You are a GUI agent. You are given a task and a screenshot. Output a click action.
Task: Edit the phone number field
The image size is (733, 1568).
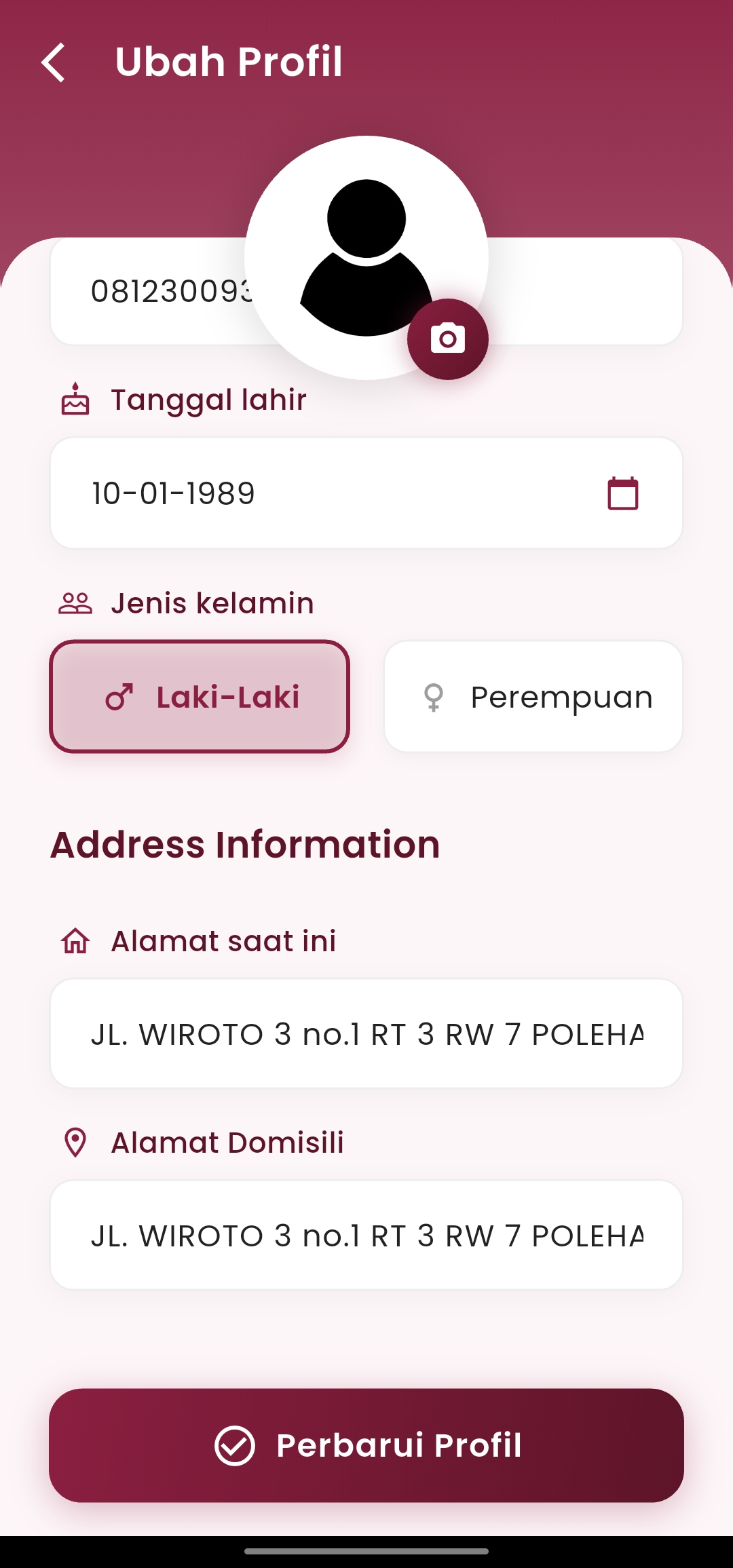click(156, 292)
